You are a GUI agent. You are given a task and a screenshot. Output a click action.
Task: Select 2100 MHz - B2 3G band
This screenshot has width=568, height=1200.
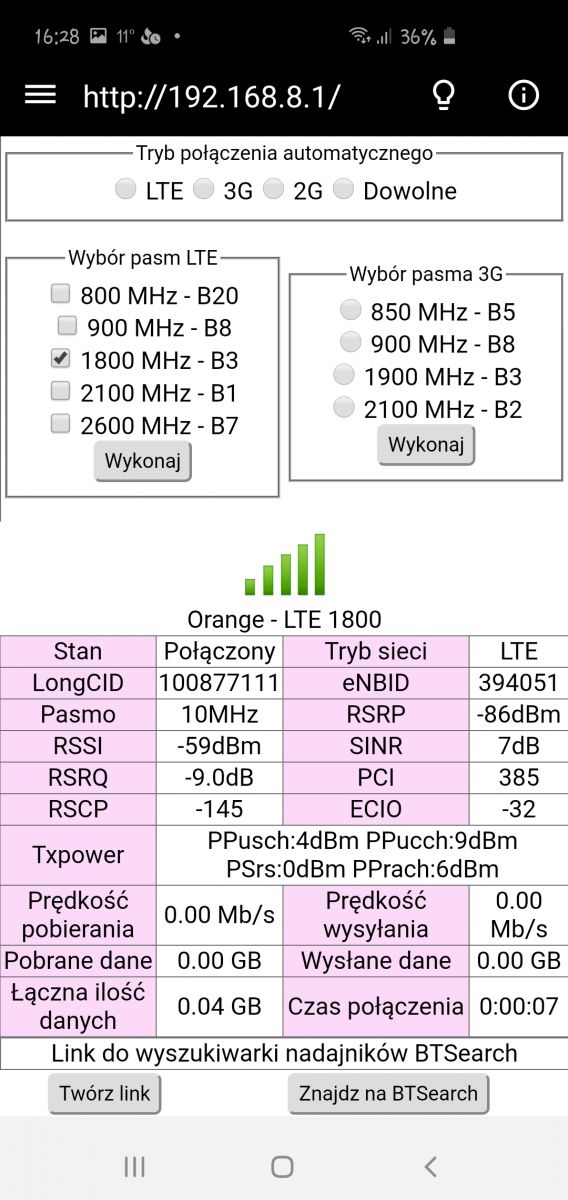tap(343, 407)
